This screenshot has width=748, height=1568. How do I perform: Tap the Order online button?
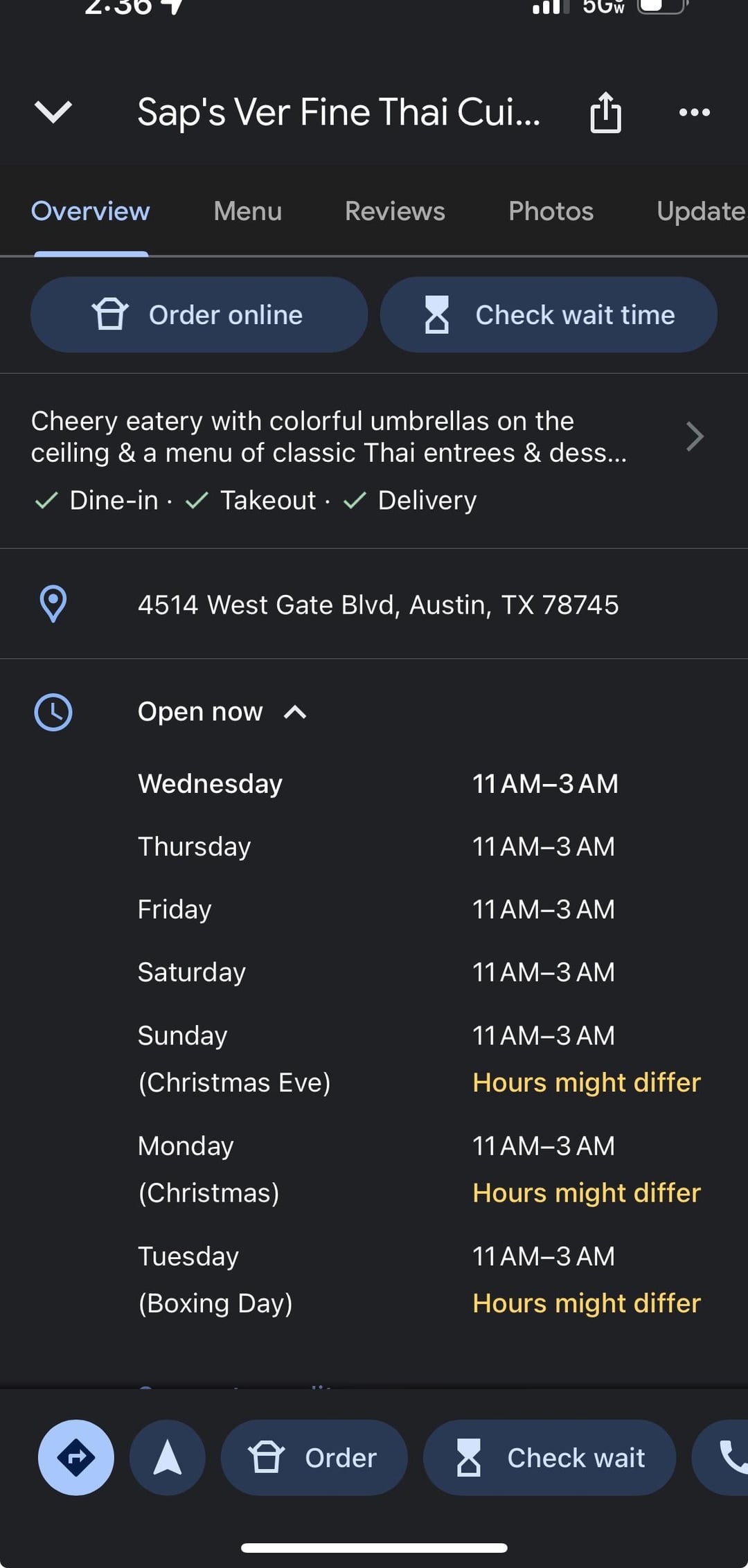[x=199, y=315]
